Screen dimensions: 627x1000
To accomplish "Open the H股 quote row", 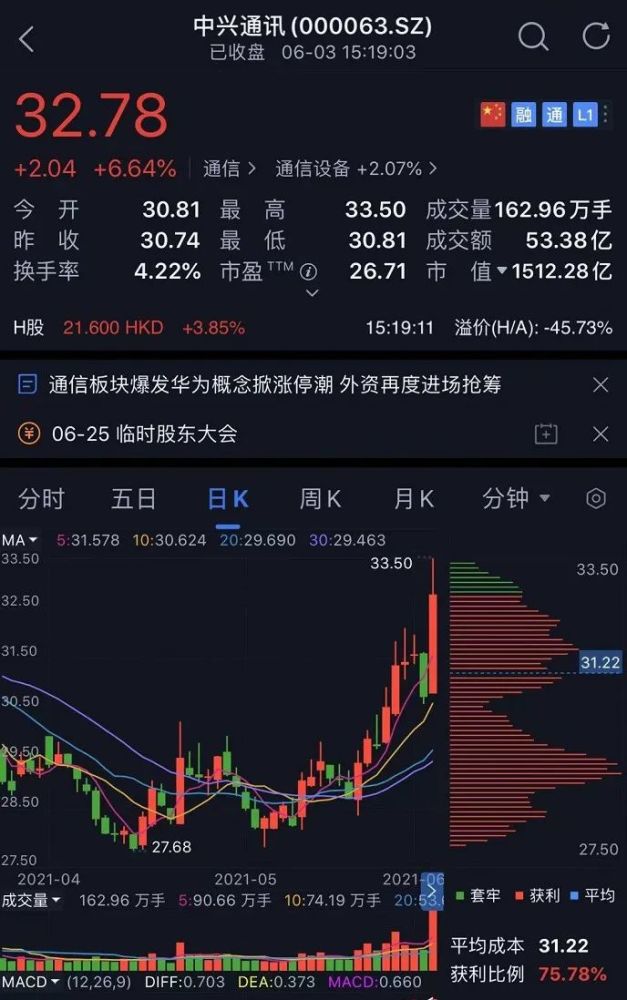I will [130, 327].
